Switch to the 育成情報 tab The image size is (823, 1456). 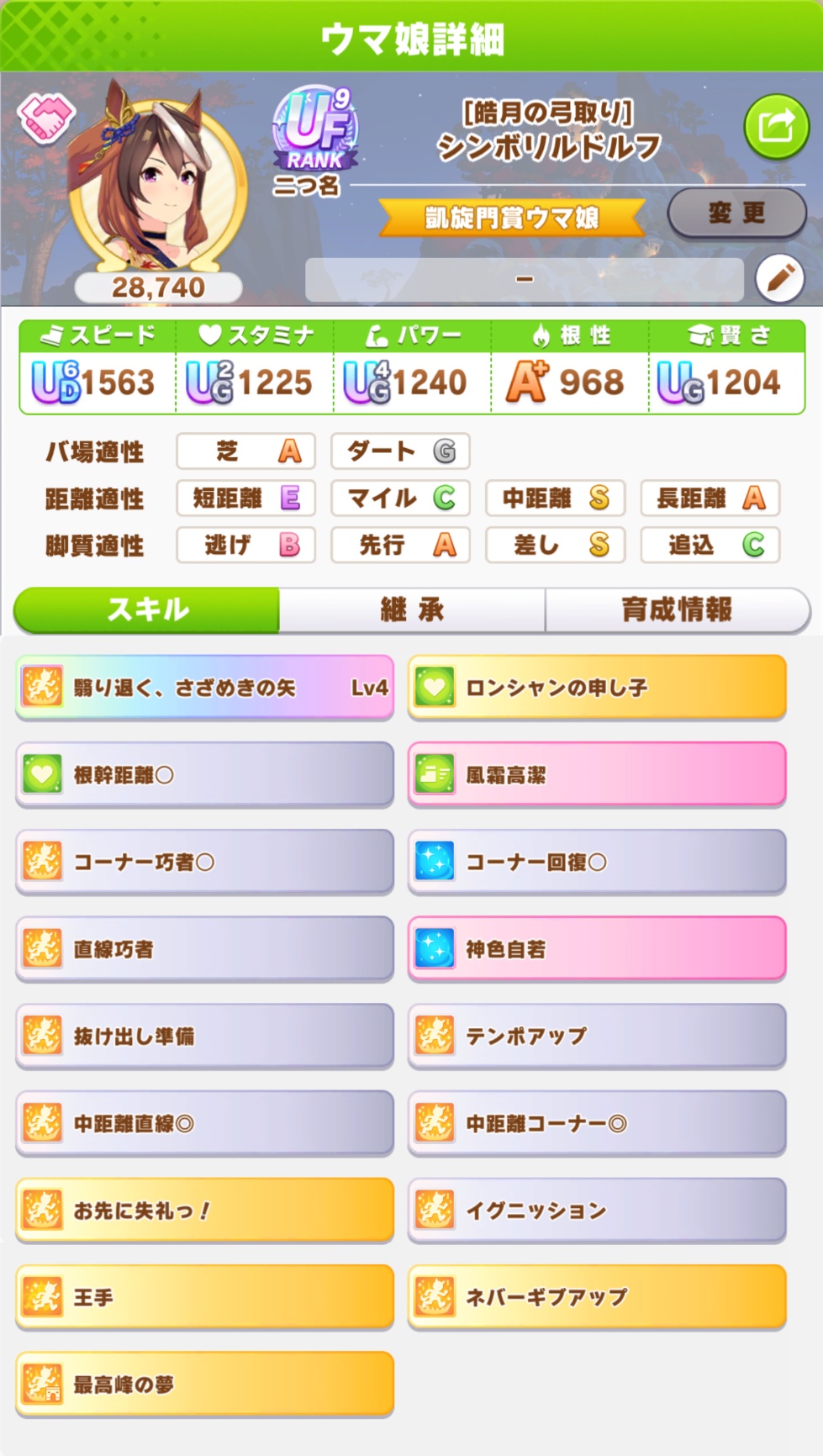click(x=677, y=609)
